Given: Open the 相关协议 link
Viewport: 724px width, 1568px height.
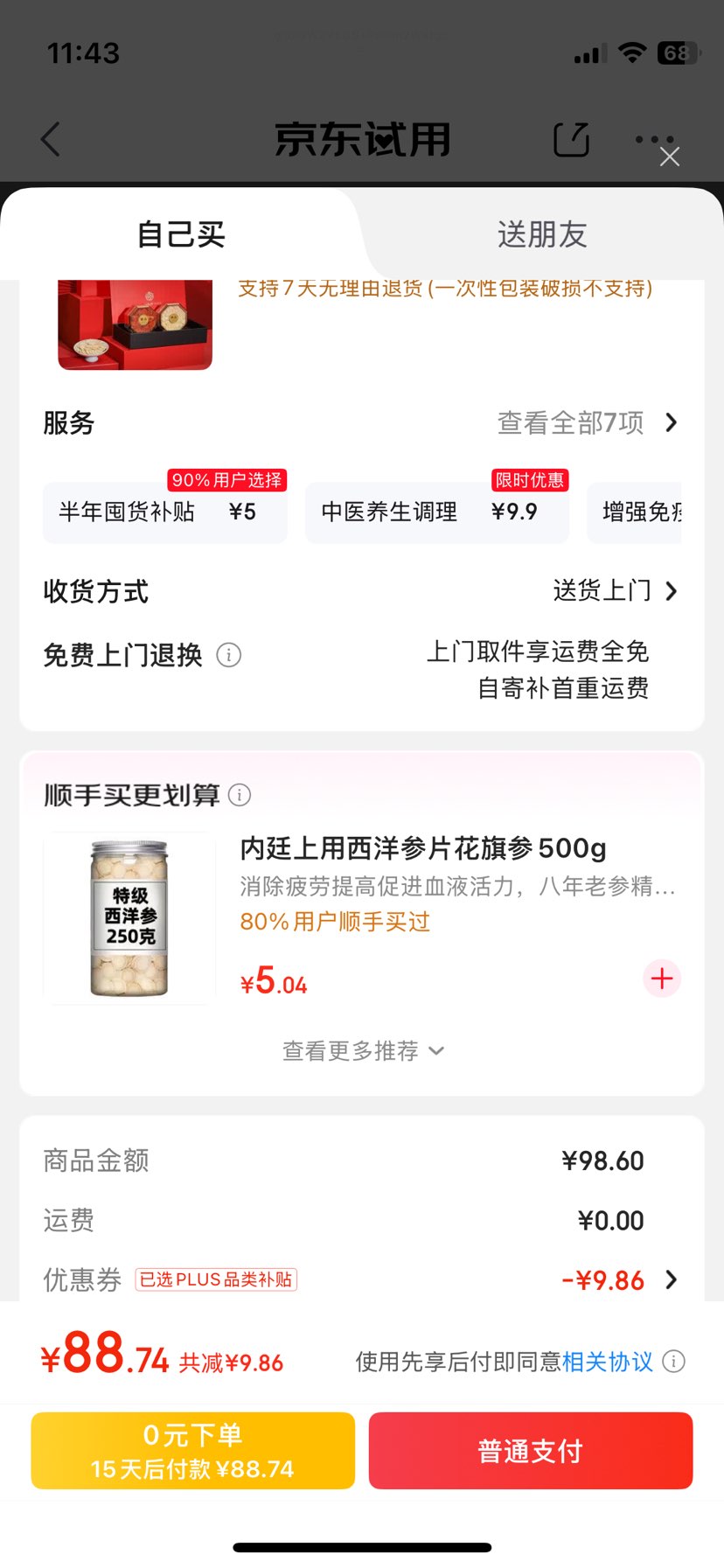Looking at the screenshot, I should click(607, 1362).
